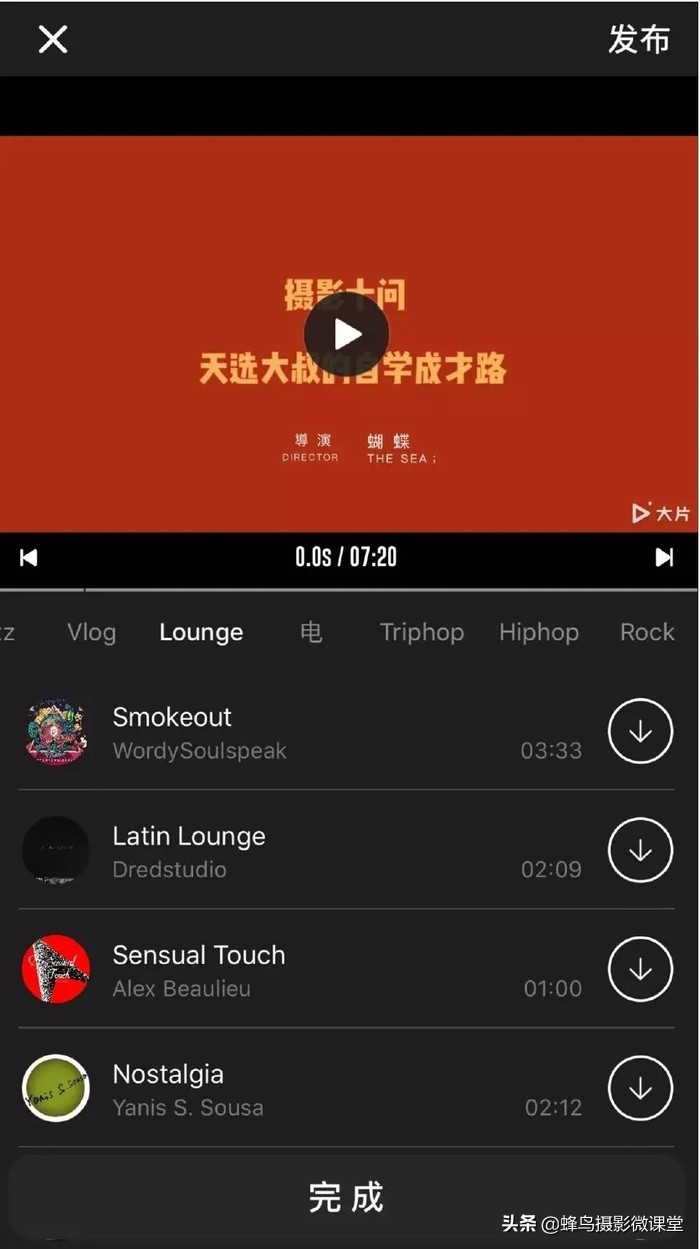The width and height of the screenshot is (700, 1249).
Task: Select the Smokeout song row
Action: tap(300, 732)
